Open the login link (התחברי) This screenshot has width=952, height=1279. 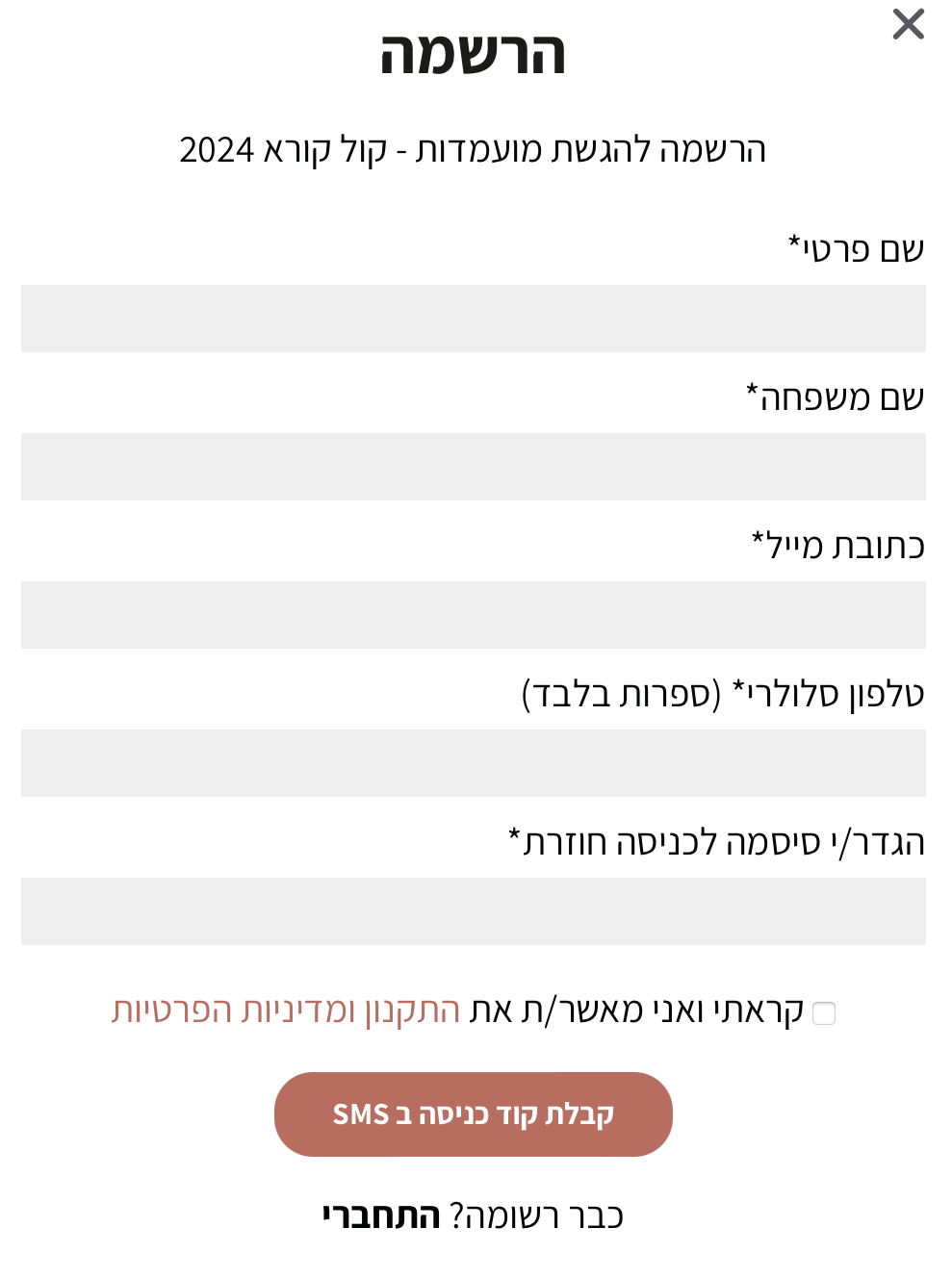coord(381,1216)
